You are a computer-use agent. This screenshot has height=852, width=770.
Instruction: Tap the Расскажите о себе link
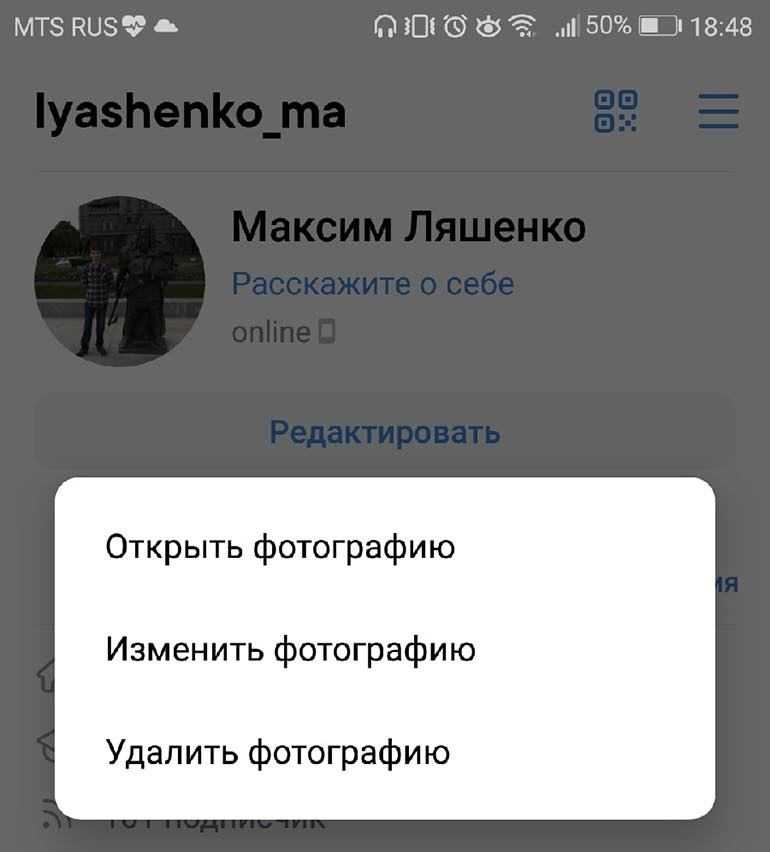(372, 284)
